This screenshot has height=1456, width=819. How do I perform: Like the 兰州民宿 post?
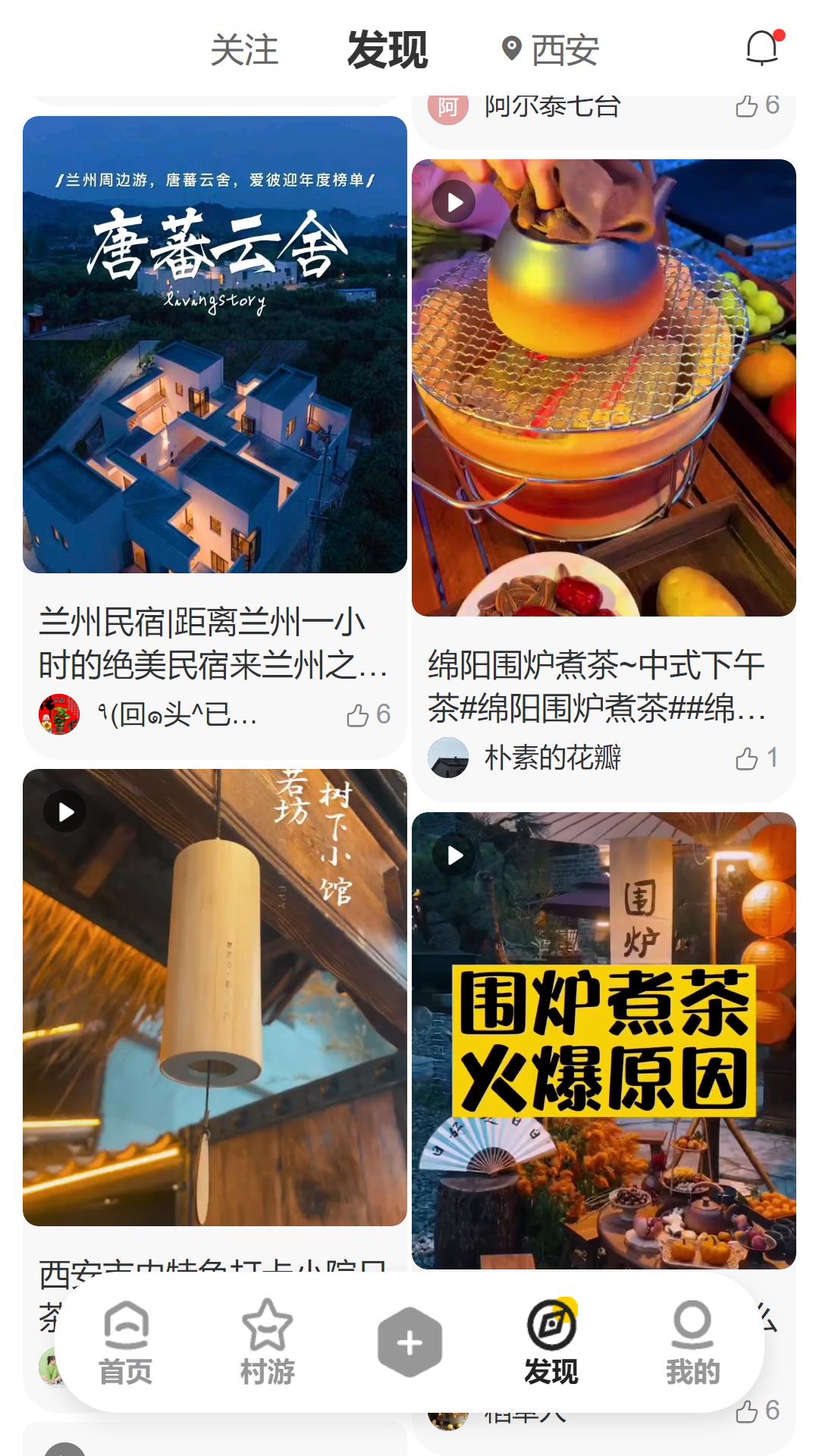[369, 714]
